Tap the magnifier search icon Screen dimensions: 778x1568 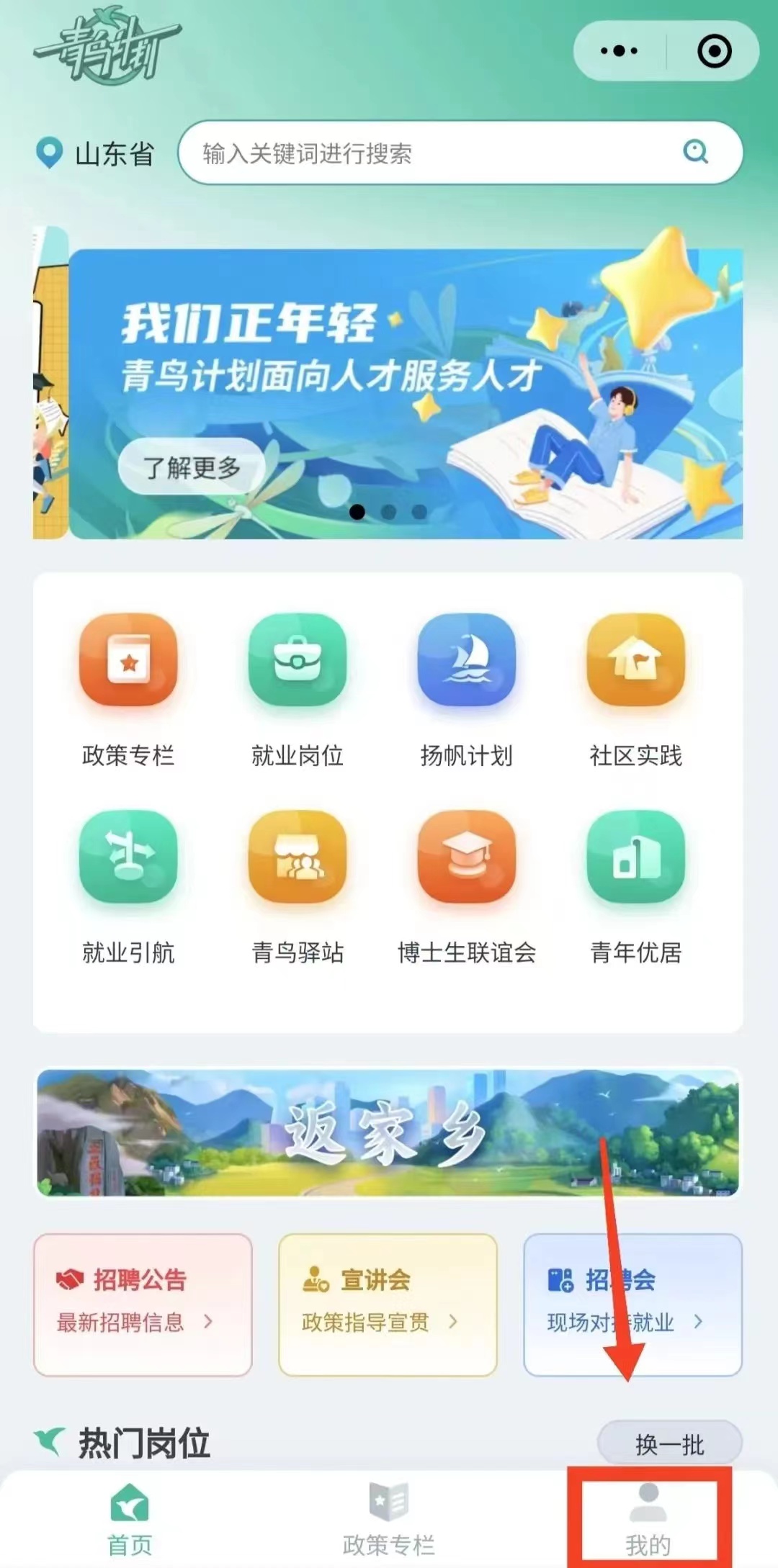tap(695, 152)
